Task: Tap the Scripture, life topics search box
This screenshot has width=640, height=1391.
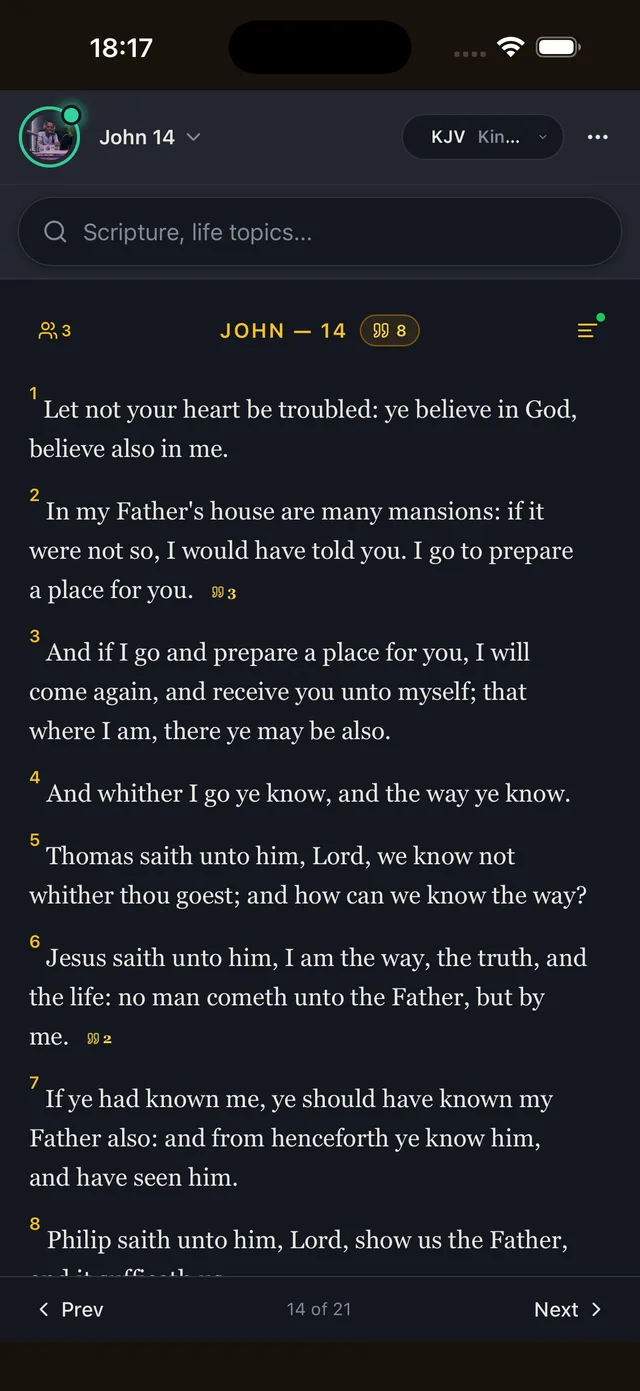Action: pyautogui.click(x=320, y=232)
